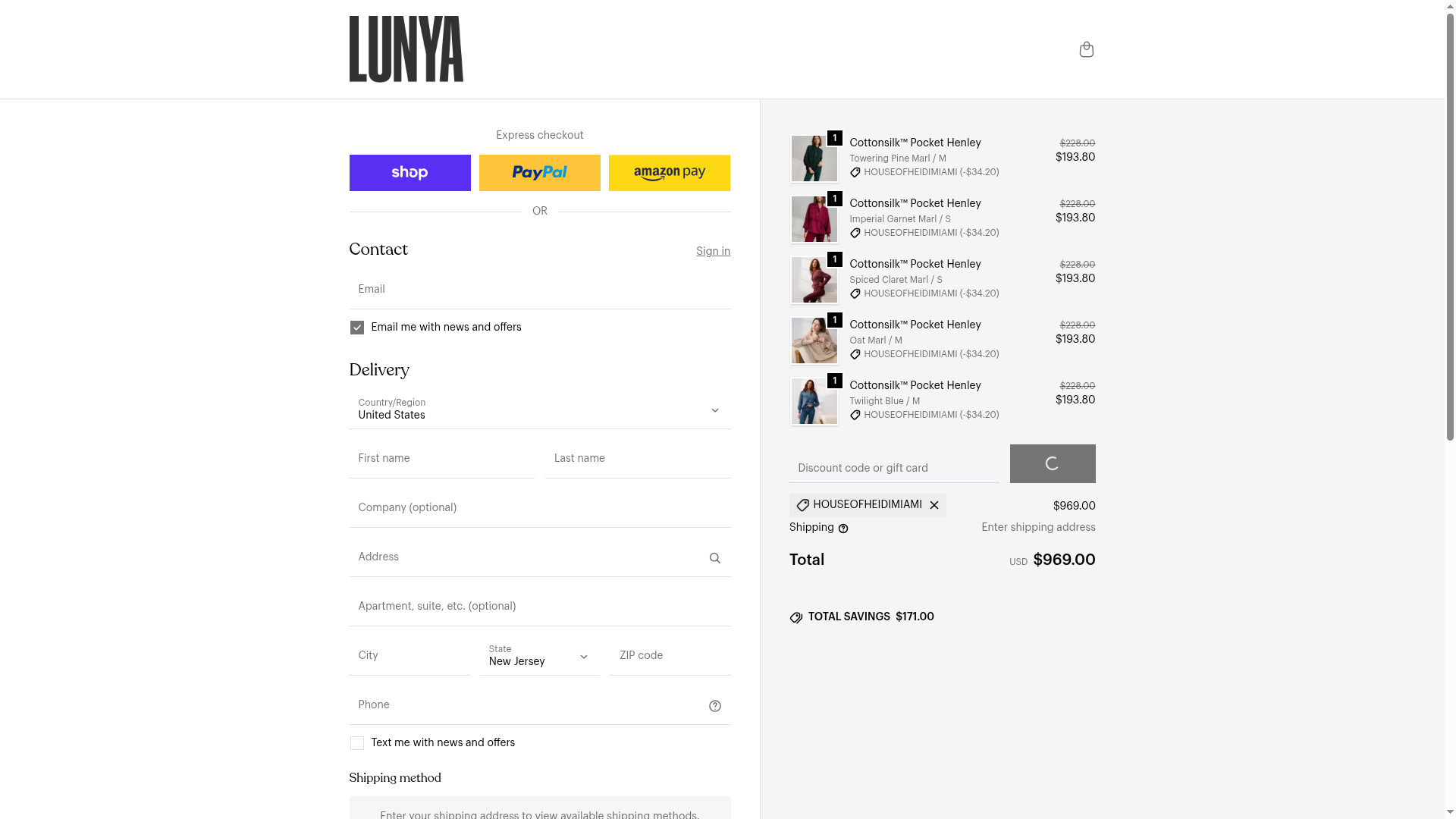This screenshot has width=1456, height=819.
Task: Pay with Shop Pay express checkout
Action: point(409,173)
